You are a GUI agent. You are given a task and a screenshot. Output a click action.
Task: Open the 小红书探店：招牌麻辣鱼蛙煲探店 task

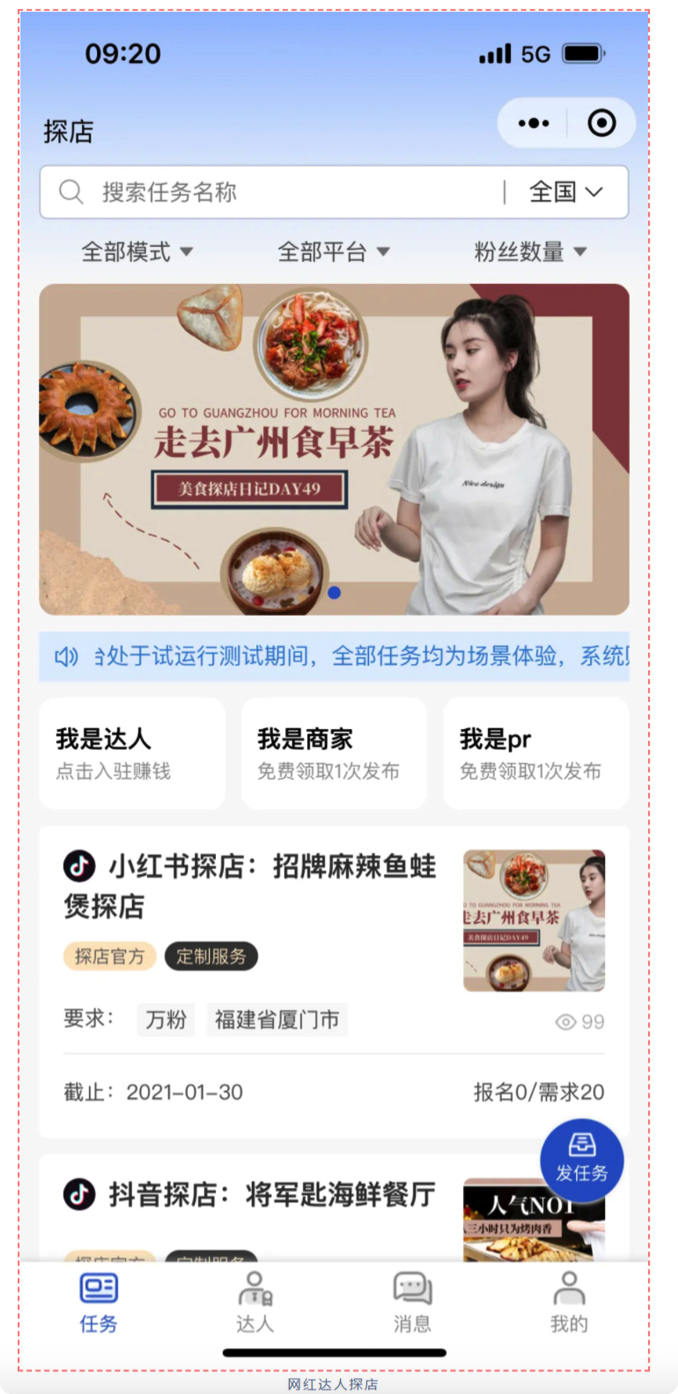250,885
